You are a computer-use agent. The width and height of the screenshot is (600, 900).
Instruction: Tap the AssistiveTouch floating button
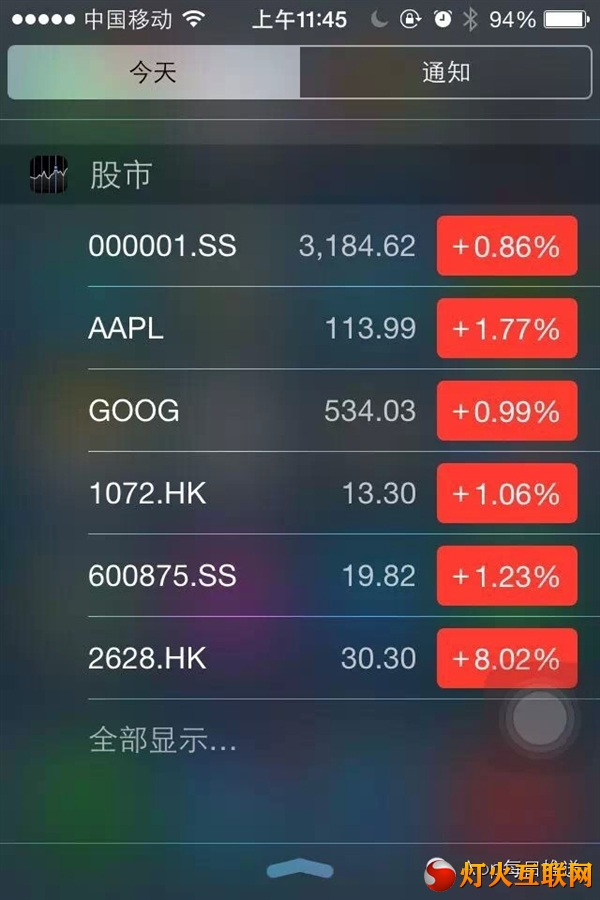coord(539,718)
